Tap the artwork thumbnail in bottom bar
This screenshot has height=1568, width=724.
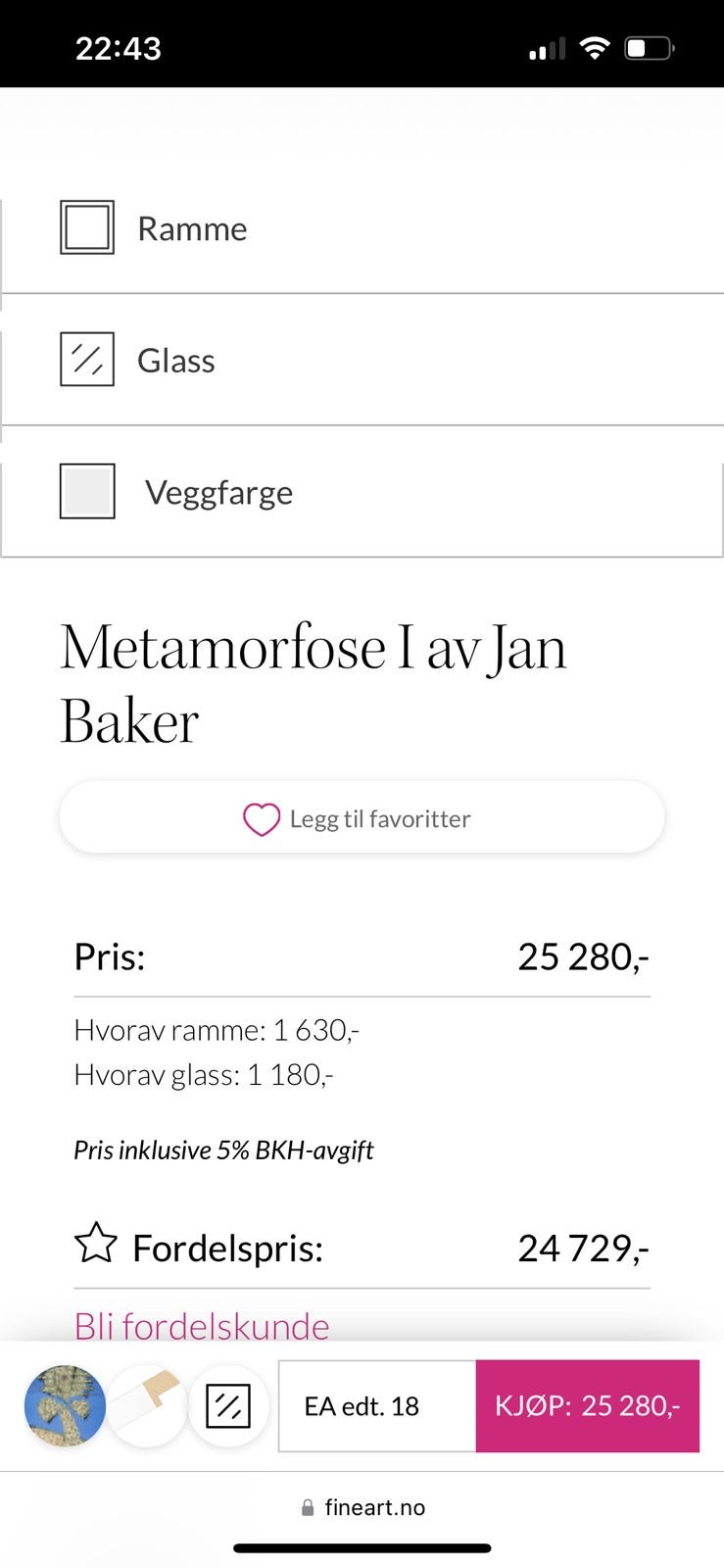(64, 1406)
